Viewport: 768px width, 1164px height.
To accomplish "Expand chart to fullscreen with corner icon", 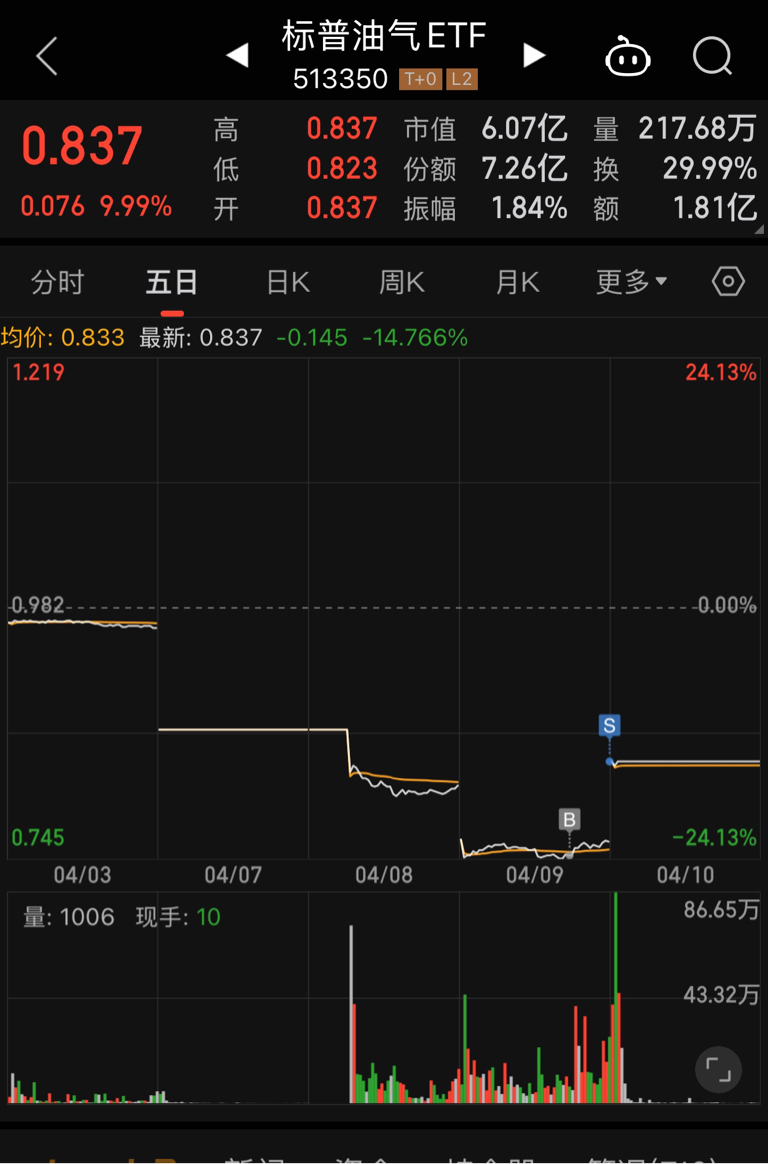I will click(718, 1069).
